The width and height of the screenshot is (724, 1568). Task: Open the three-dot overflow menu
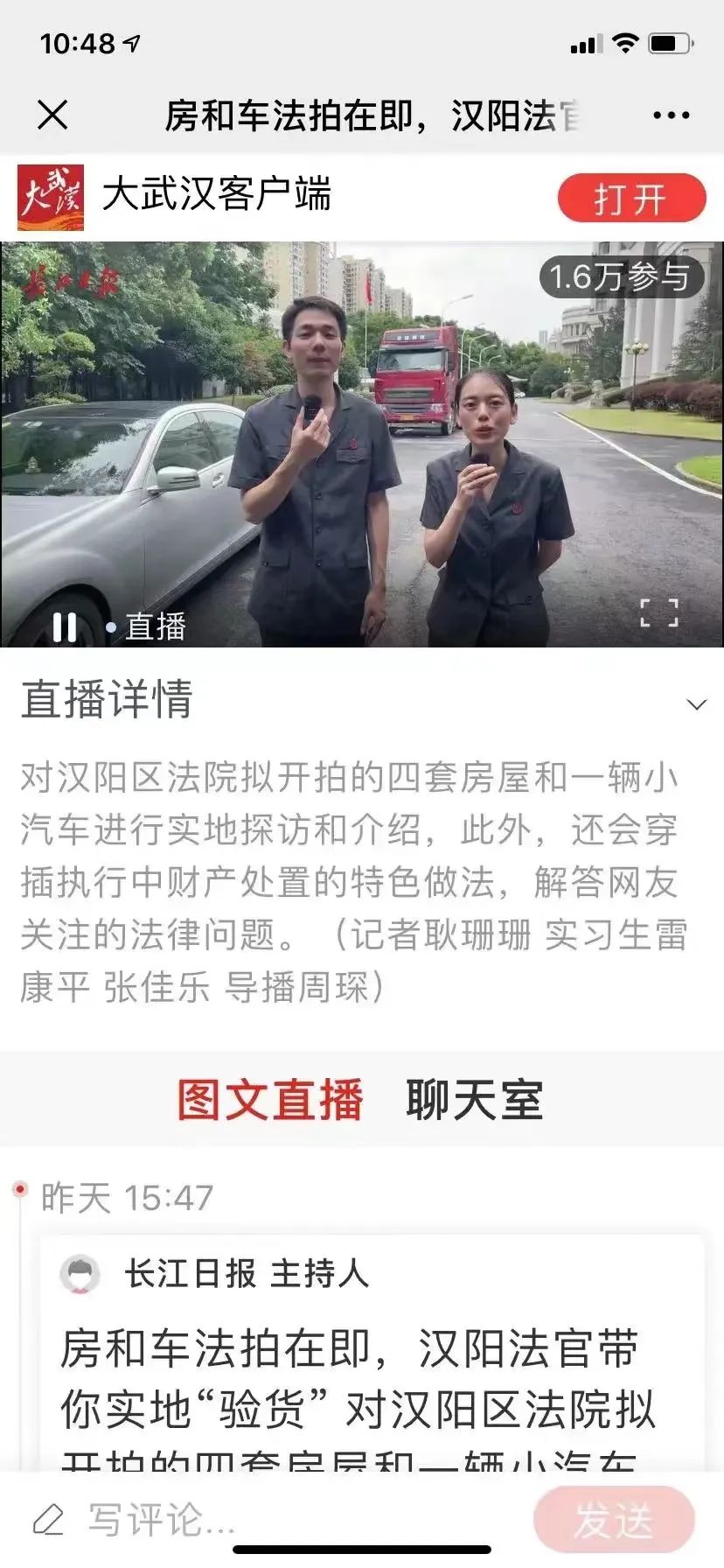pos(671,115)
